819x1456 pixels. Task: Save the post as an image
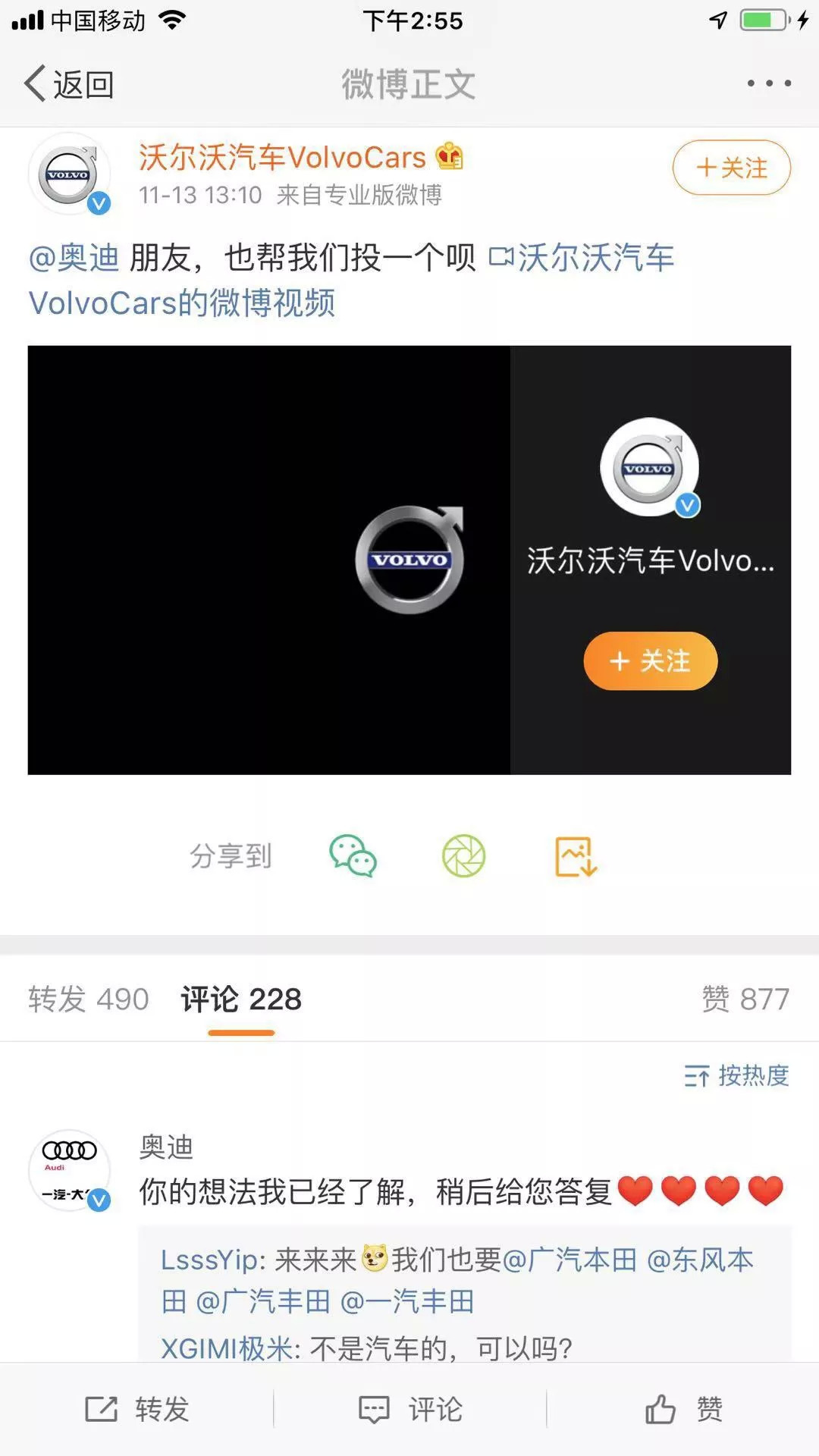coord(576,856)
